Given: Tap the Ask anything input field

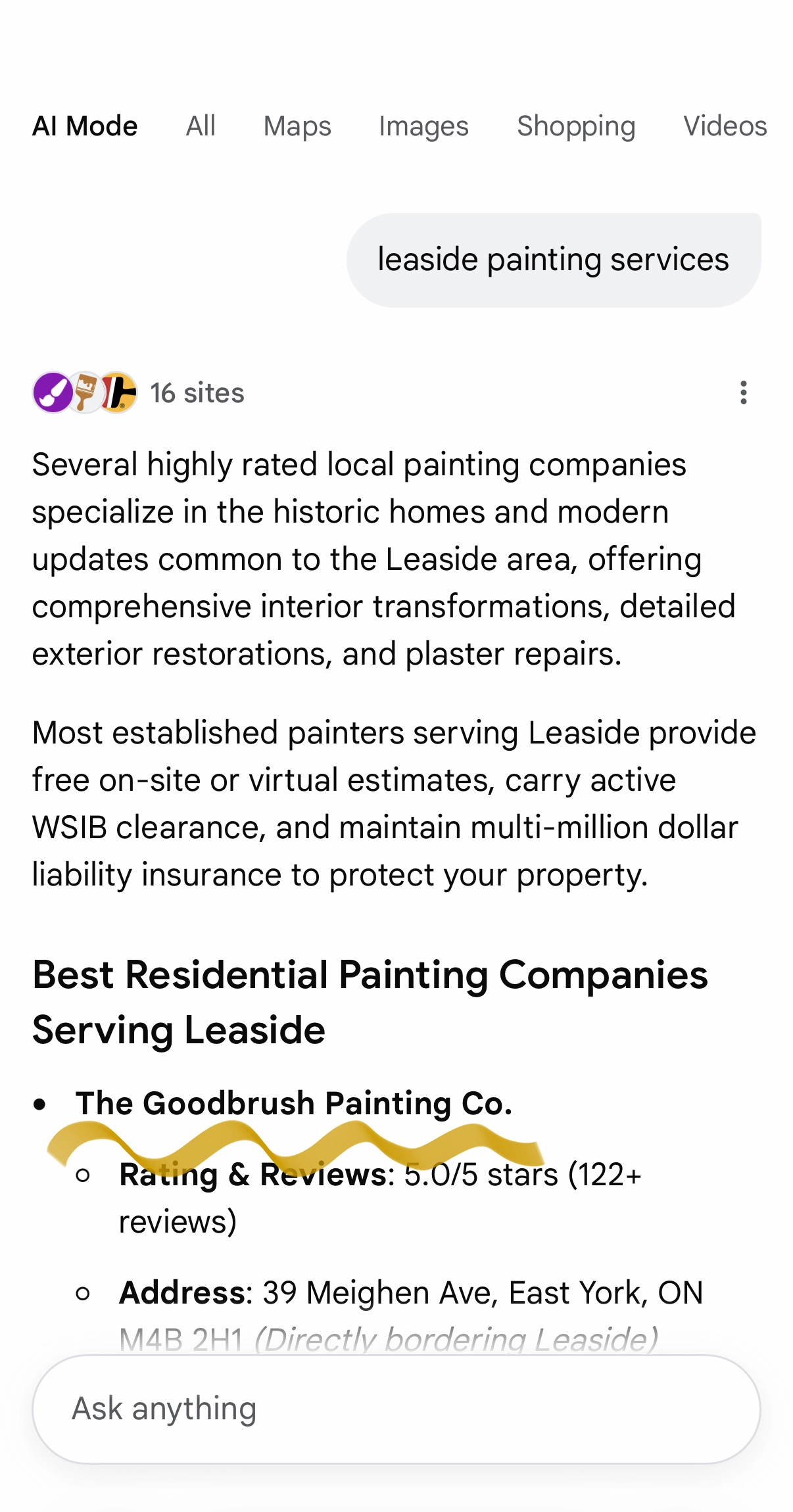Looking at the screenshot, I should tap(396, 1409).
